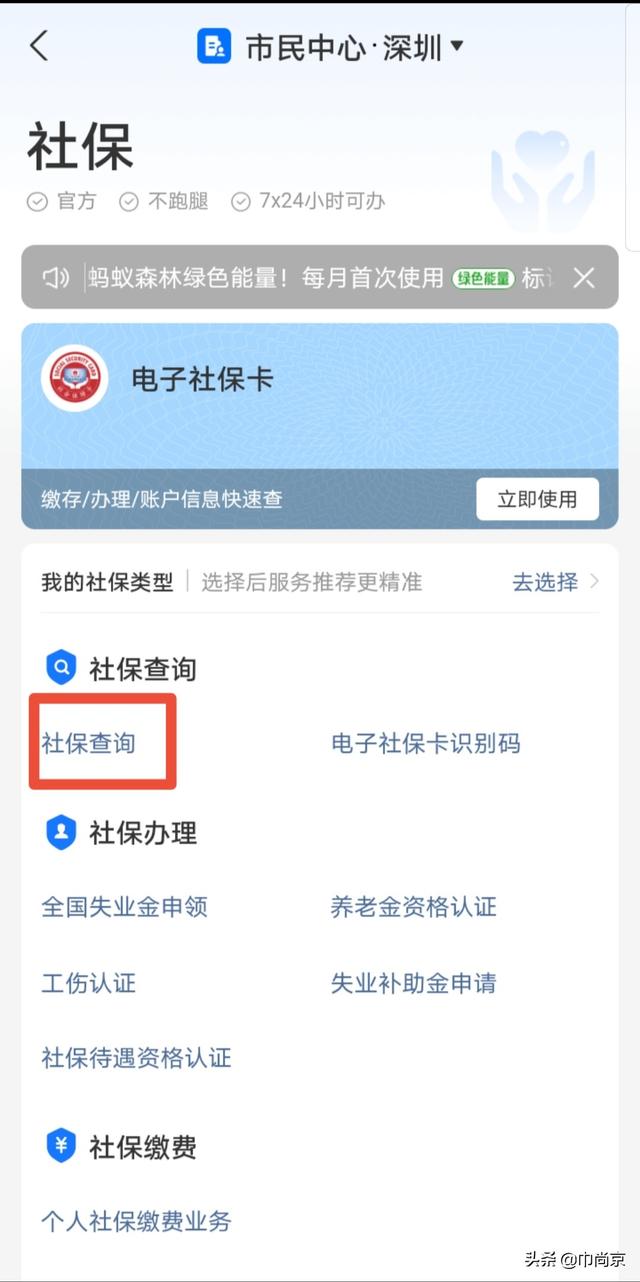Open 工伤认证 service

pos(88,983)
